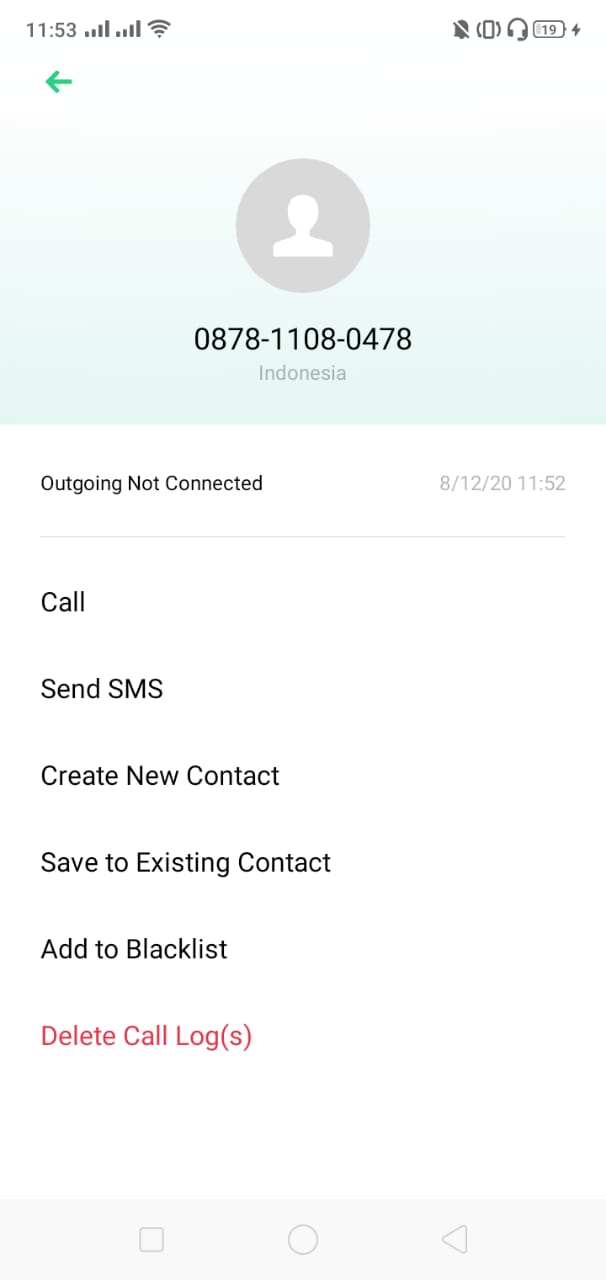The image size is (606, 1280).
Task: Go to home via navigation bar circle
Action: [x=303, y=1240]
